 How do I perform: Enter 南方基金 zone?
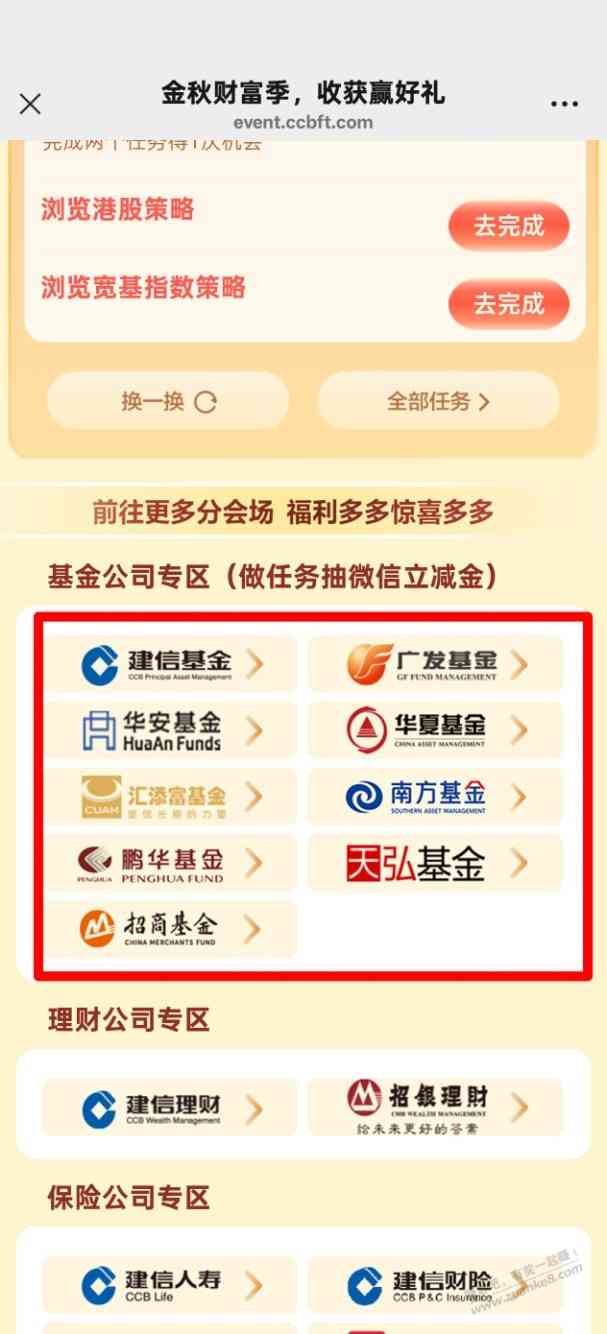[435, 797]
